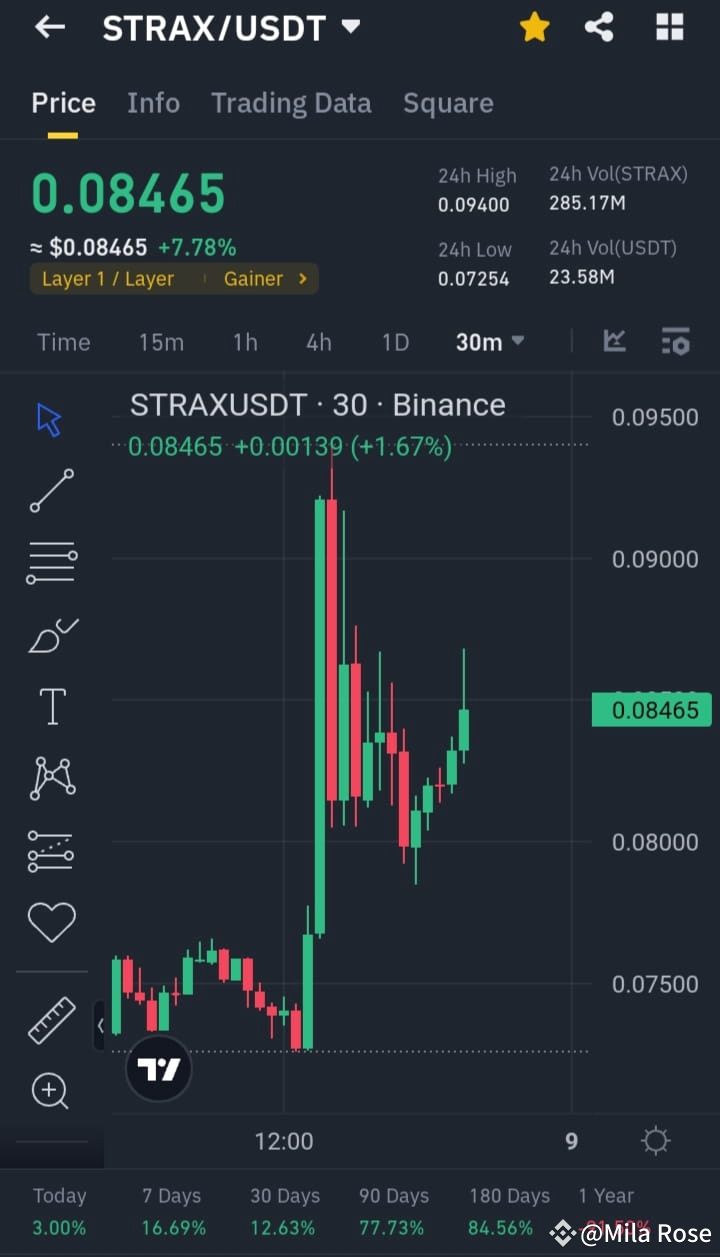The image size is (720, 1257).
Task: Click the share icon in the header
Action: click(x=599, y=27)
